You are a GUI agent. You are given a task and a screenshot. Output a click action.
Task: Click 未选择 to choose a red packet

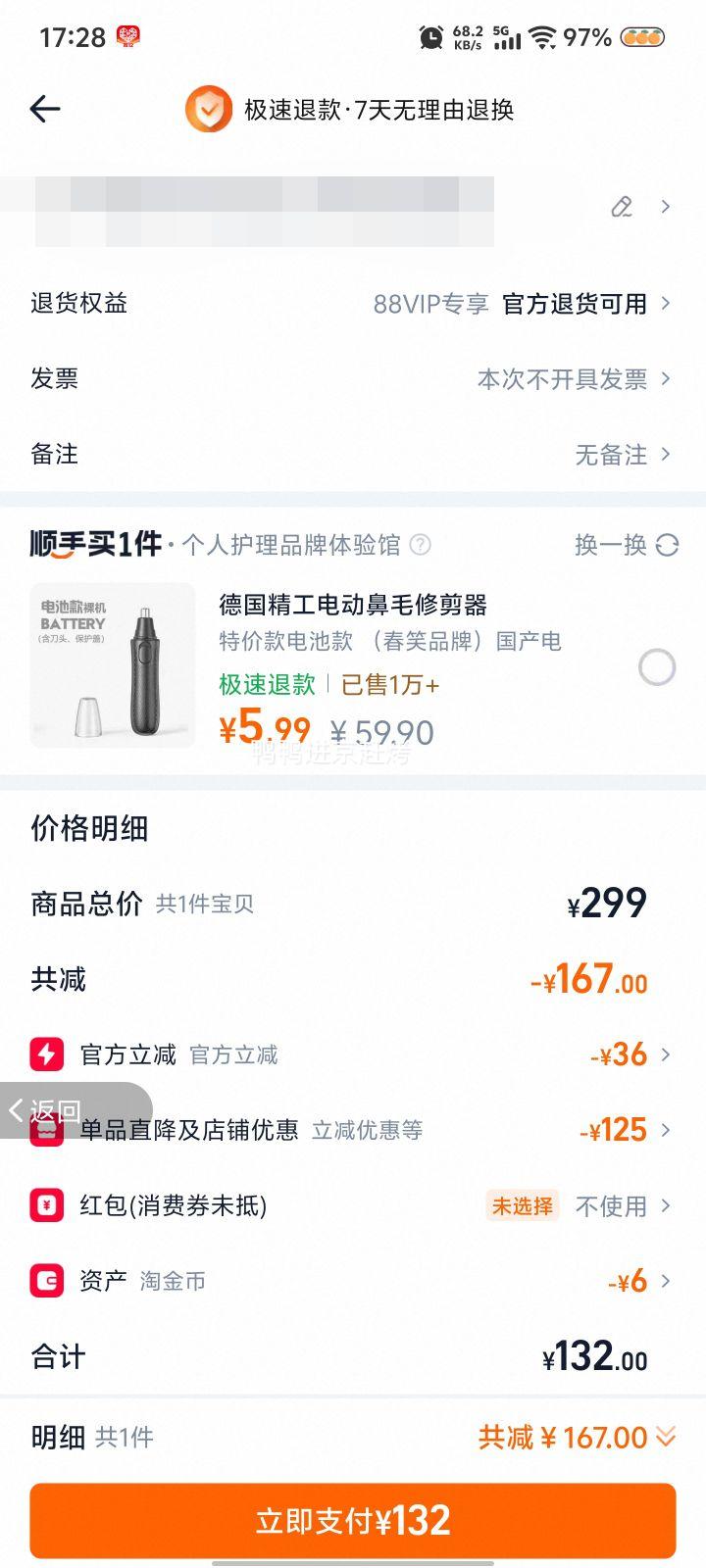coord(523,1206)
